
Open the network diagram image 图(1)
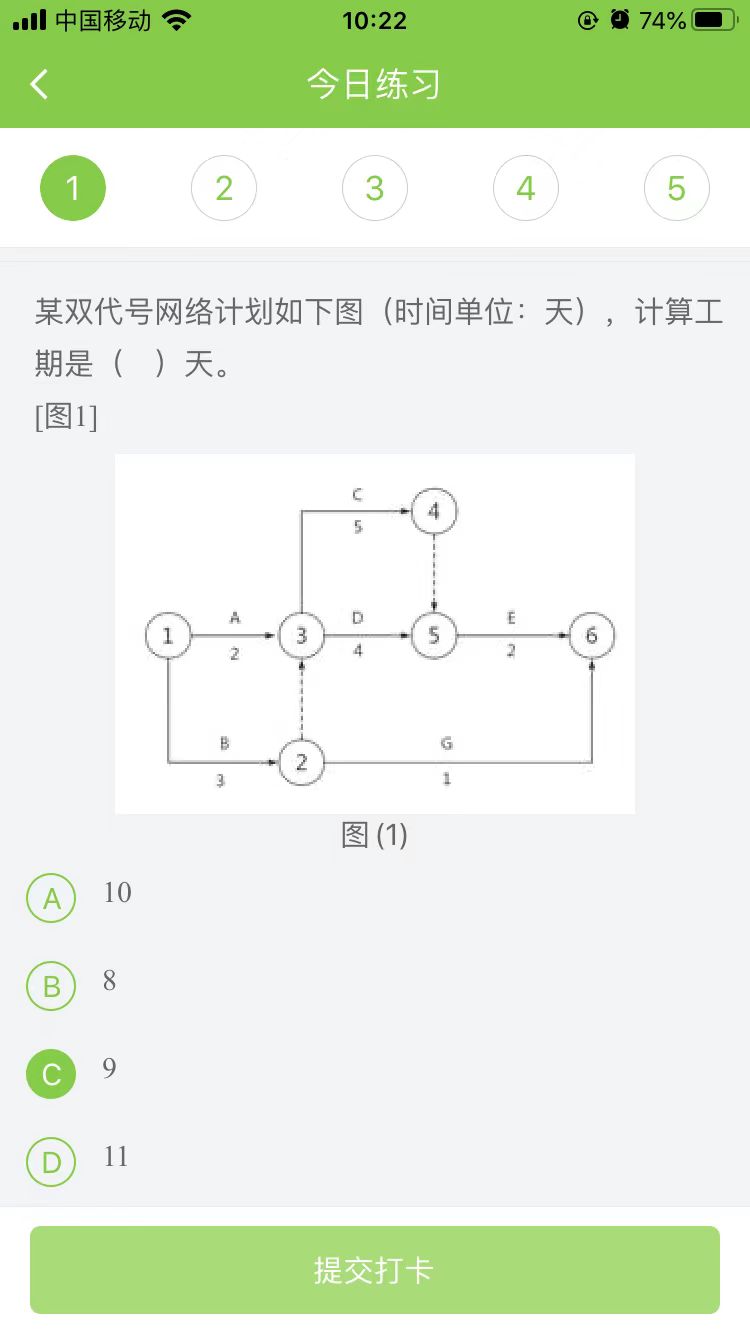click(x=375, y=634)
